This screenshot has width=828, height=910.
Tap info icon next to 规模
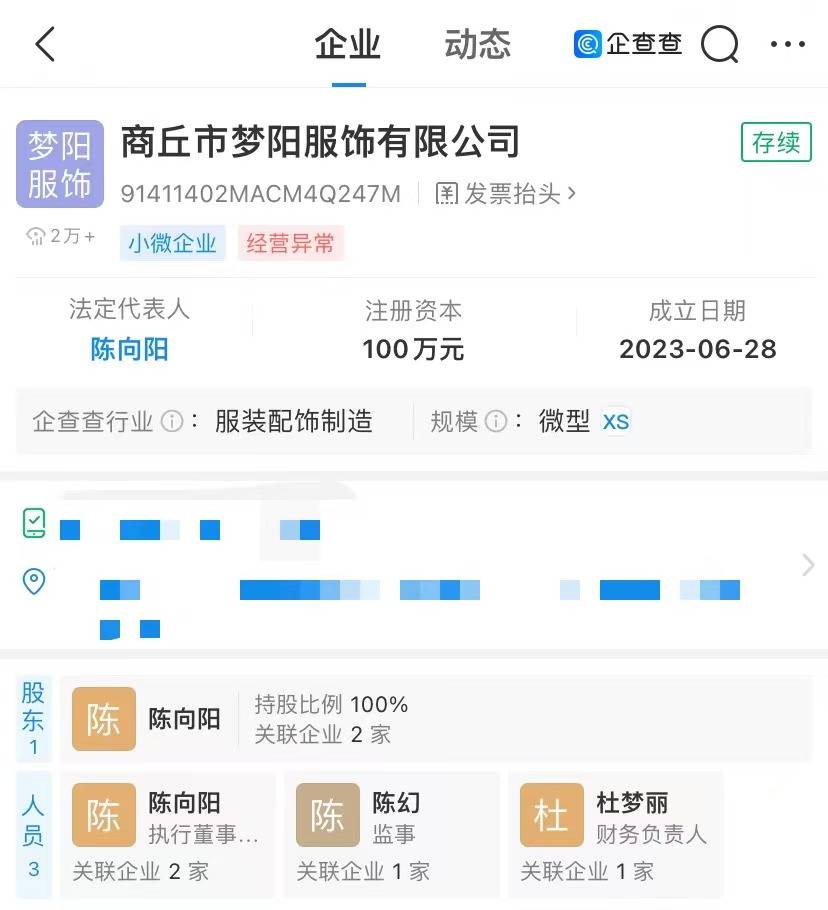[496, 421]
